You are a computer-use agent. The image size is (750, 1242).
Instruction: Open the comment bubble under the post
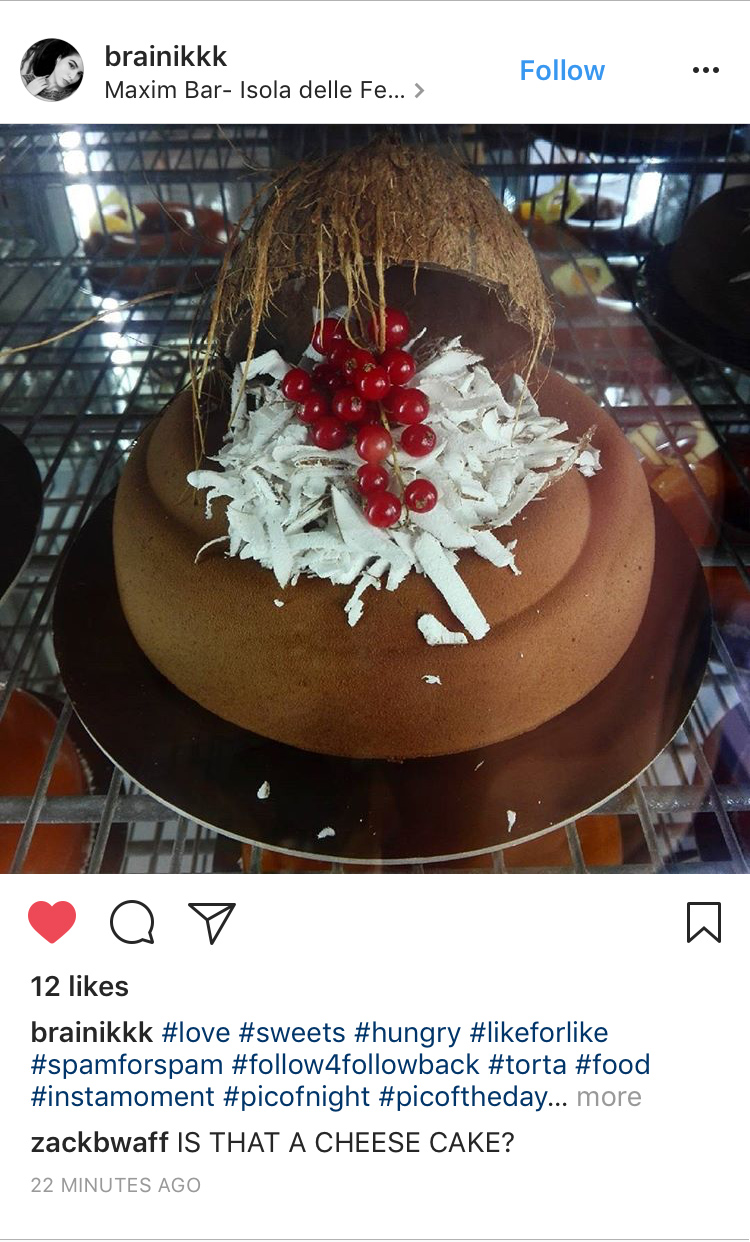[132, 922]
